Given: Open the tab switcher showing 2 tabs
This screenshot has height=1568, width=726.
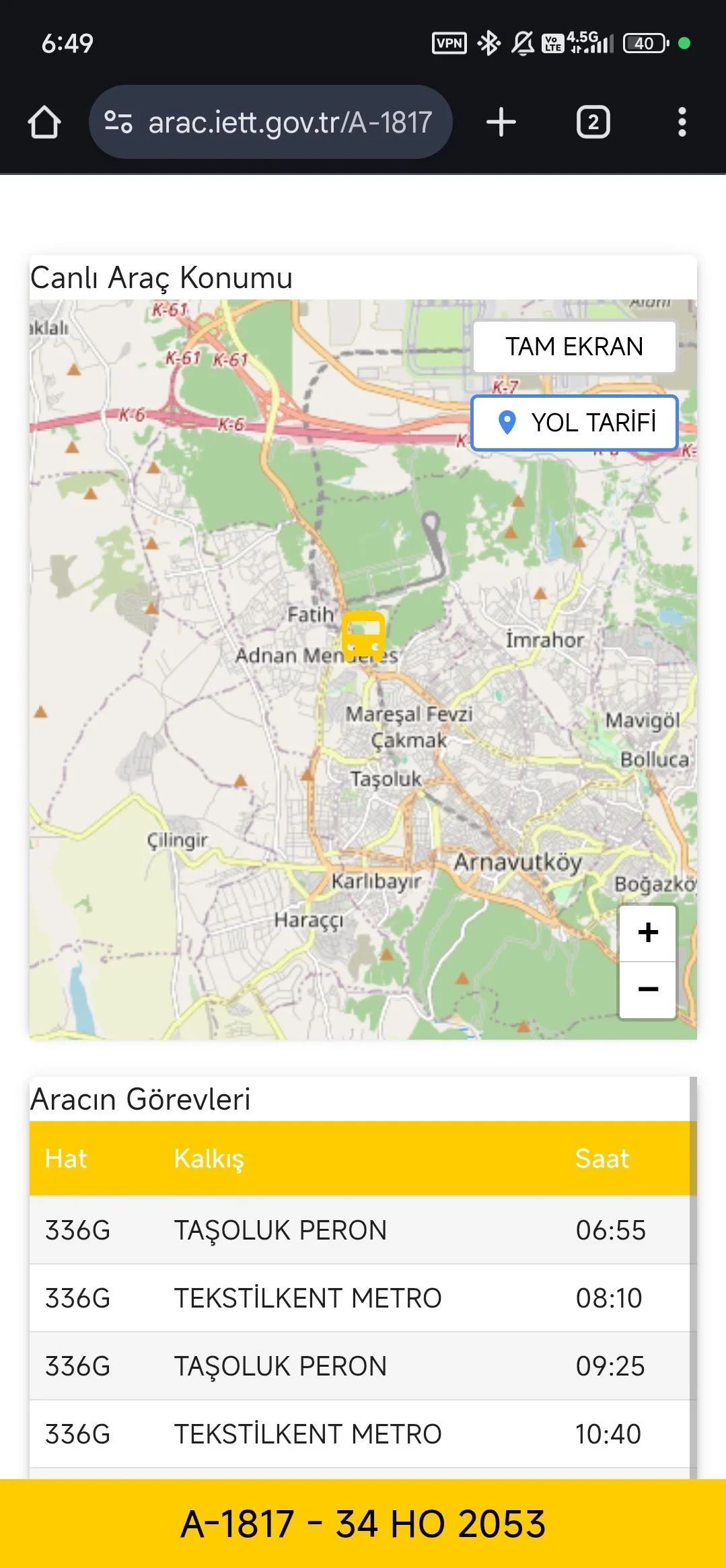Looking at the screenshot, I should (593, 122).
